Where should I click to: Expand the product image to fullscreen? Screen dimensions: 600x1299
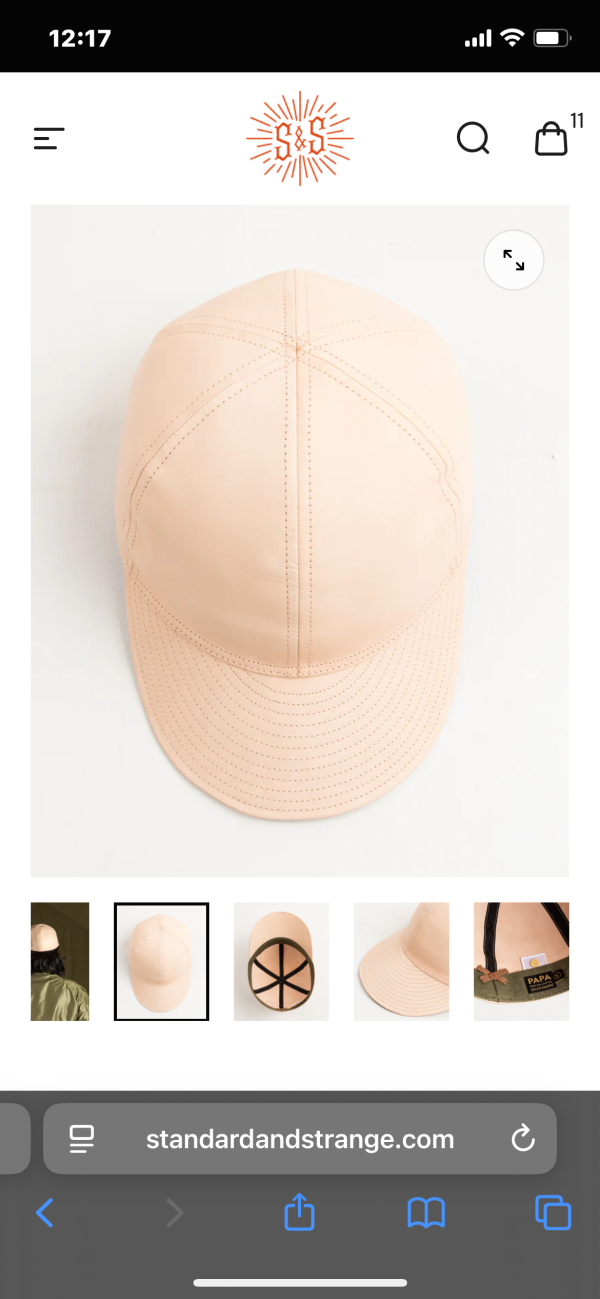point(514,260)
